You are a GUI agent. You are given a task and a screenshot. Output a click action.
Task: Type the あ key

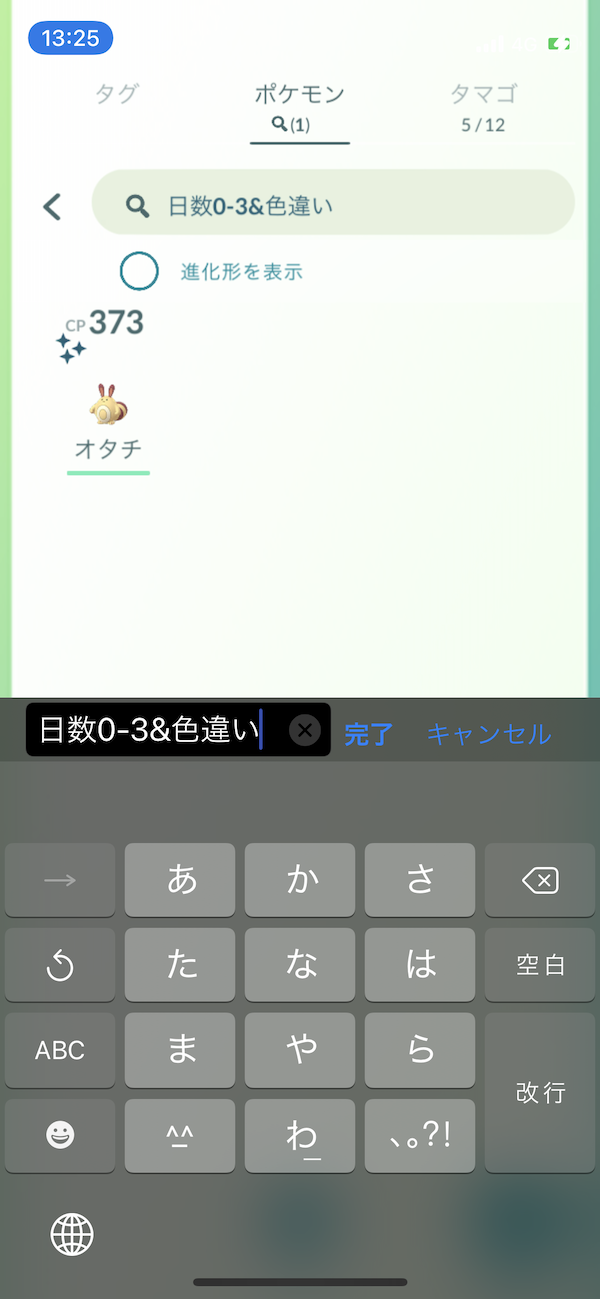coord(182,880)
